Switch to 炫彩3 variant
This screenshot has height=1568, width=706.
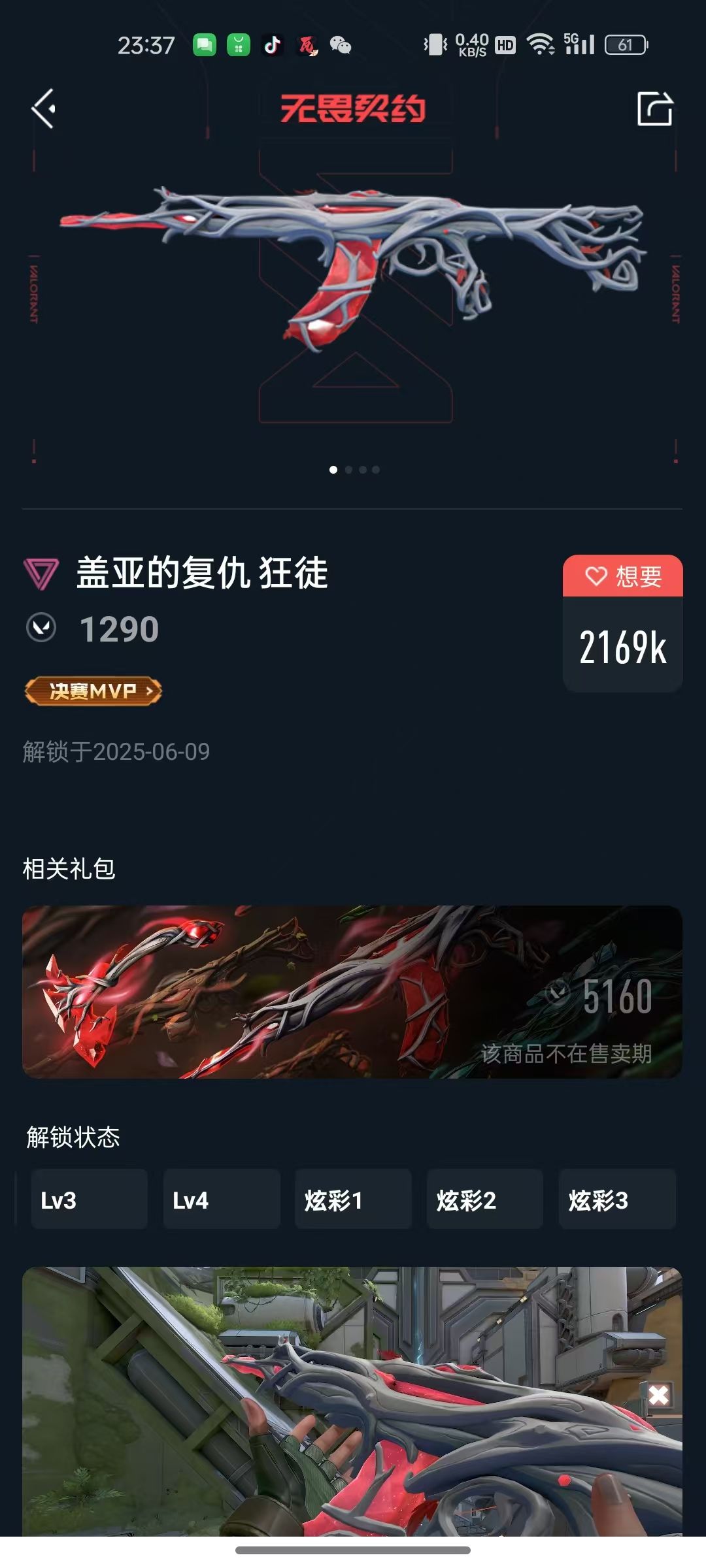(616, 1200)
